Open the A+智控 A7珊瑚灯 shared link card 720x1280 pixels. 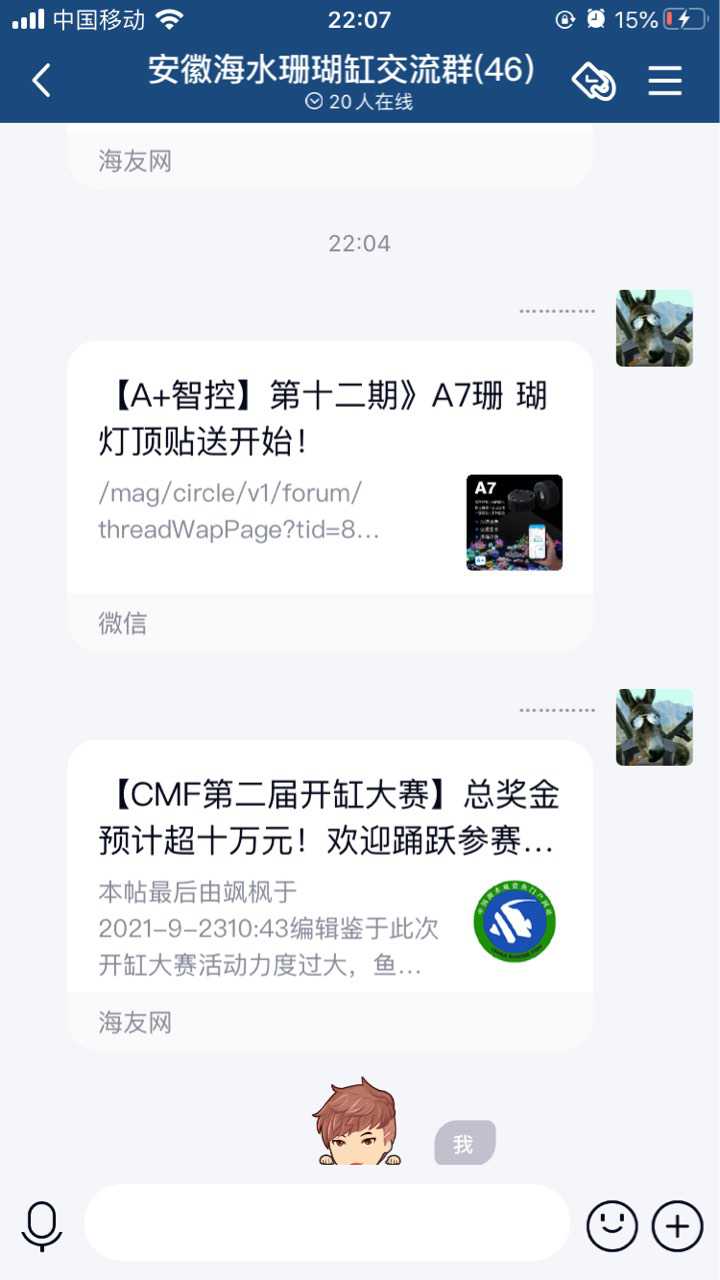pyautogui.click(x=330, y=470)
